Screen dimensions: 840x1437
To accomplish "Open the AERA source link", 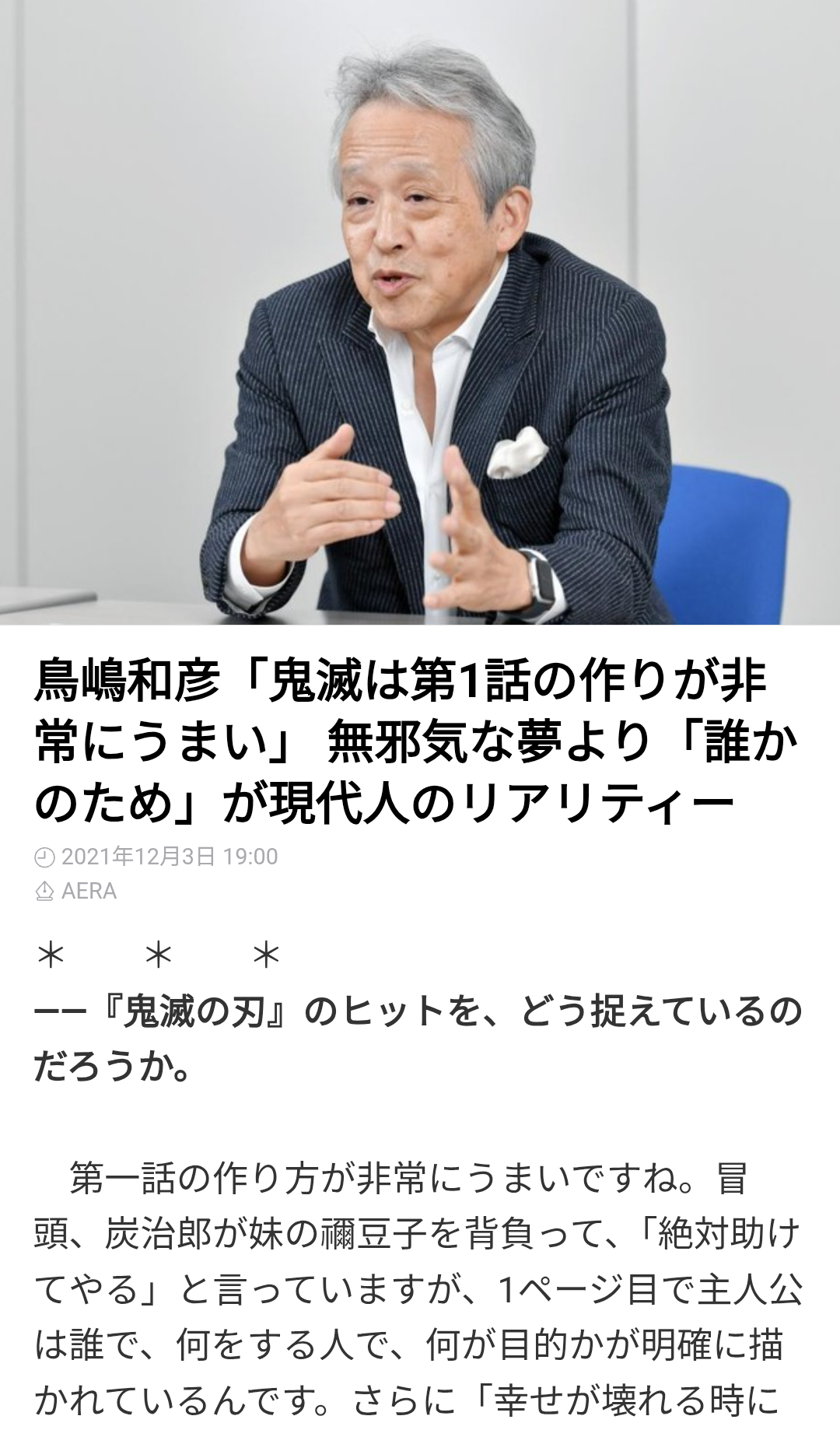I will 89,891.
